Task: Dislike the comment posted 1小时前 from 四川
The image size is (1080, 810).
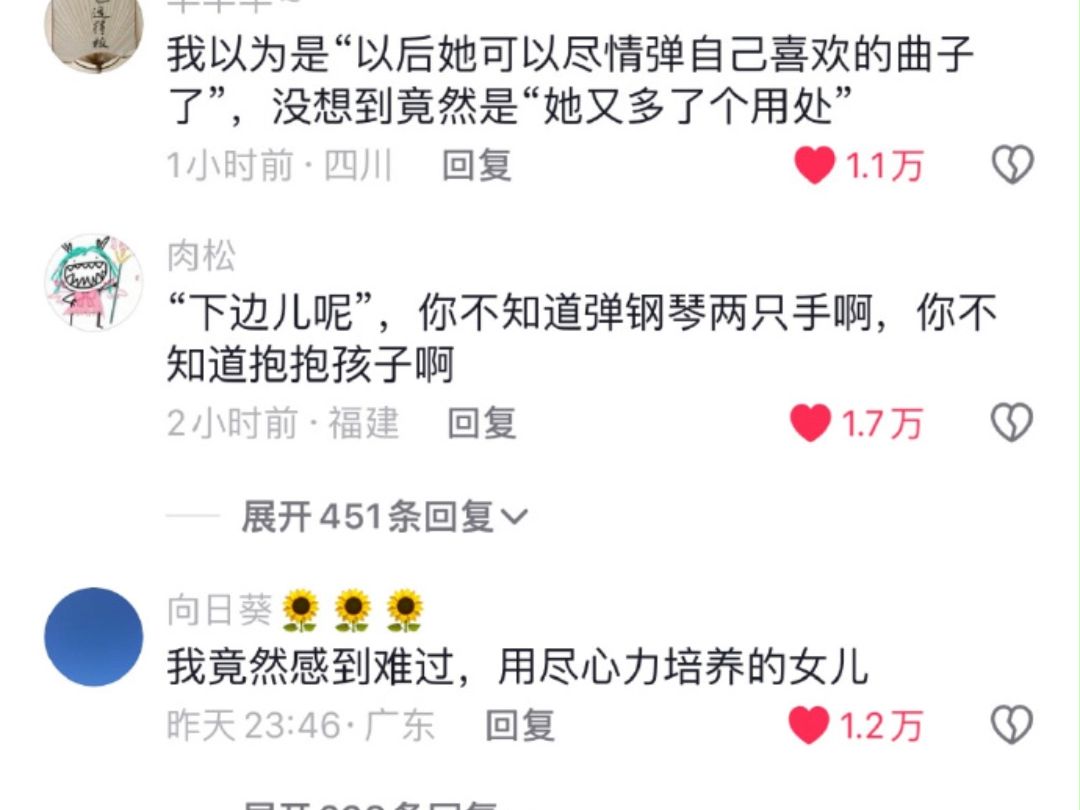Action: click(x=1011, y=165)
